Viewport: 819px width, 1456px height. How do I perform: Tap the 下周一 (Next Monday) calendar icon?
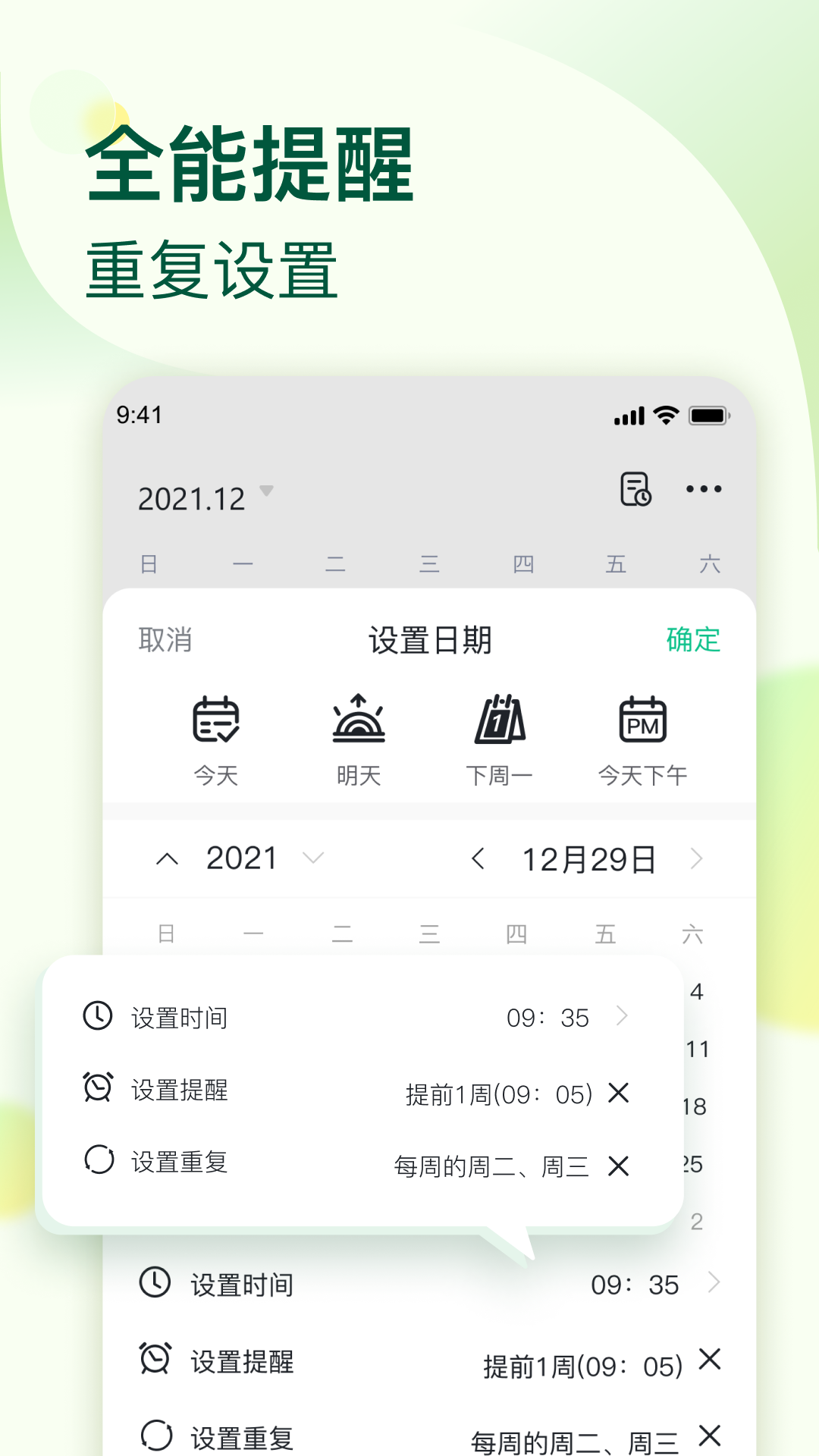(x=500, y=719)
